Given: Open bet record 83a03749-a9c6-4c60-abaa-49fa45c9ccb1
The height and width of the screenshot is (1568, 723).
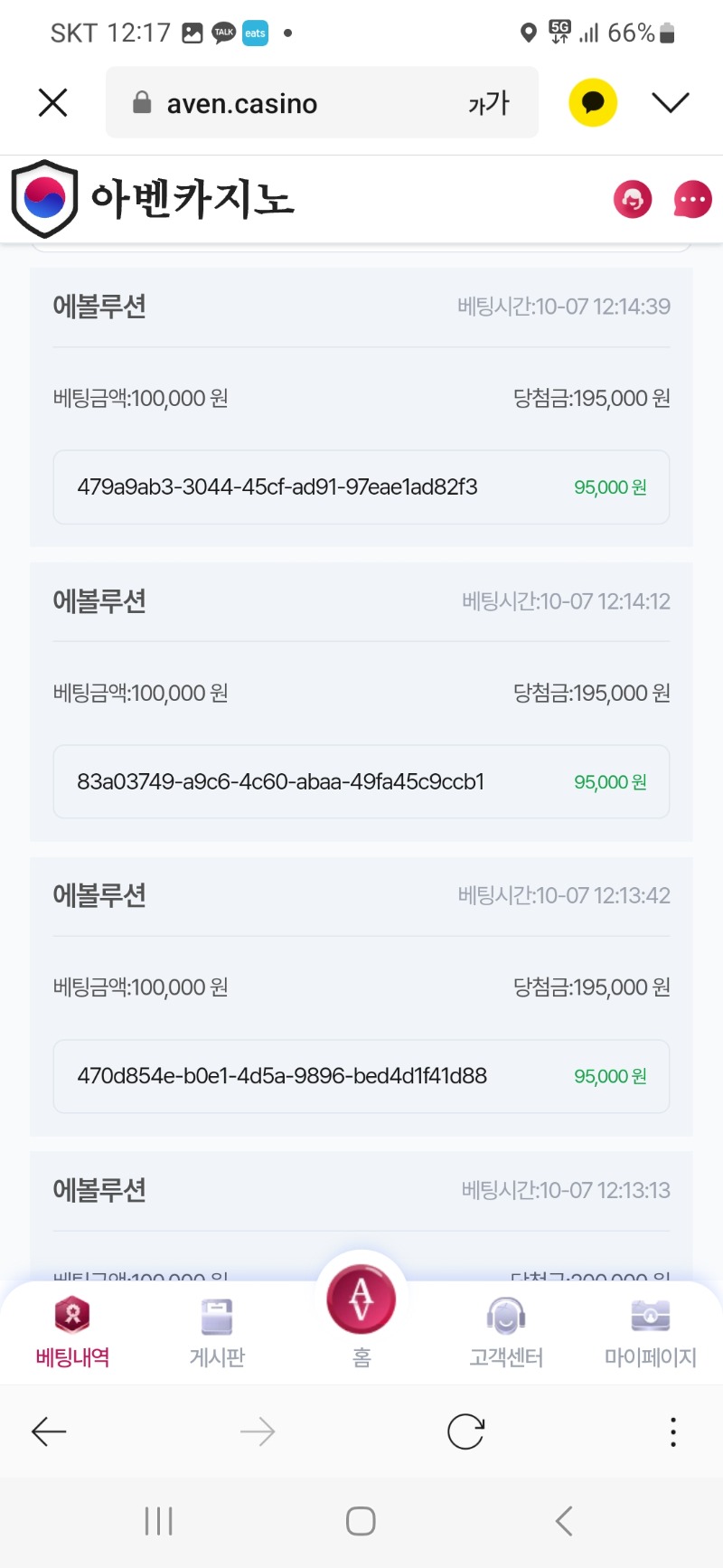Looking at the screenshot, I should (361, 782).
